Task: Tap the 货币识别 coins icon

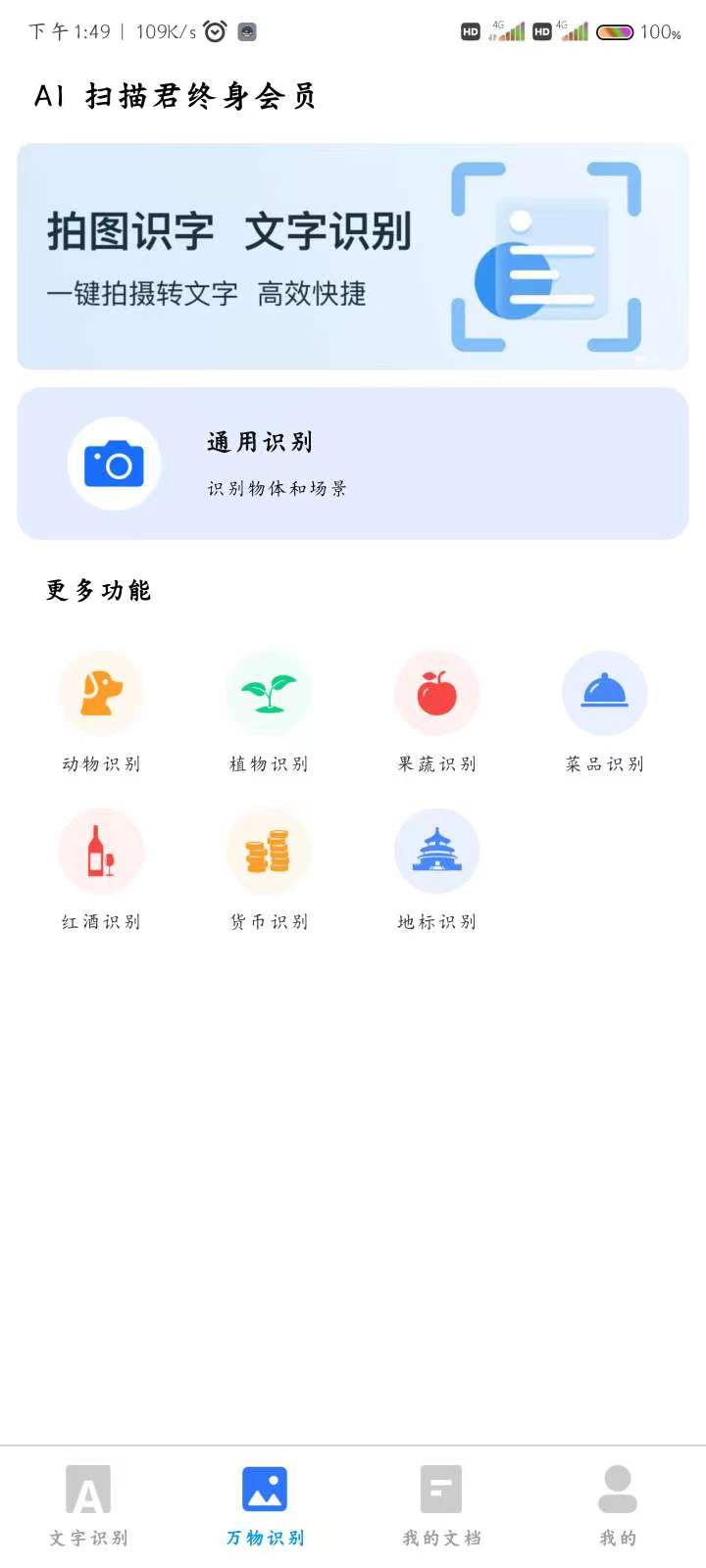Action: 269,851
